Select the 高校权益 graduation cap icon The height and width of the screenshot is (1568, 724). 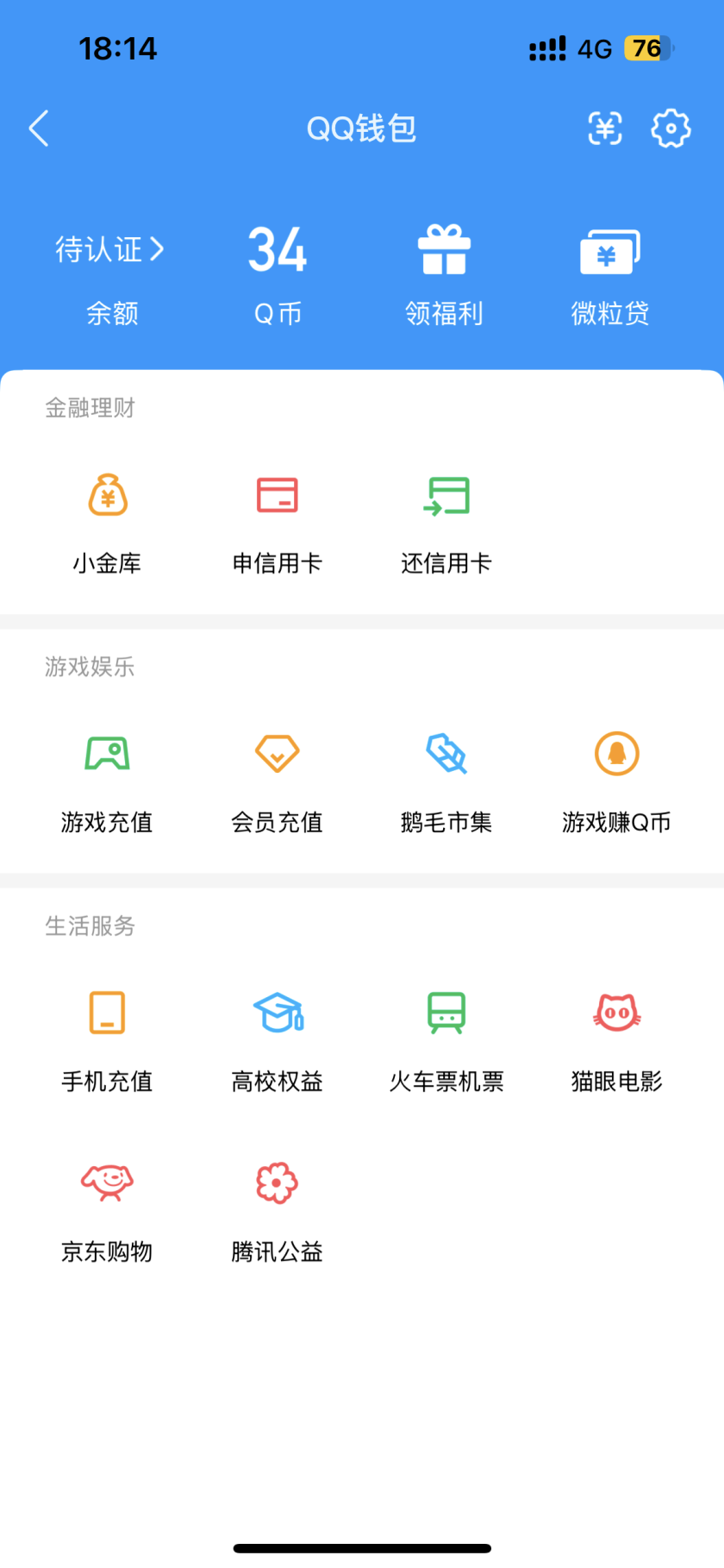click(x=277, y=1013)
